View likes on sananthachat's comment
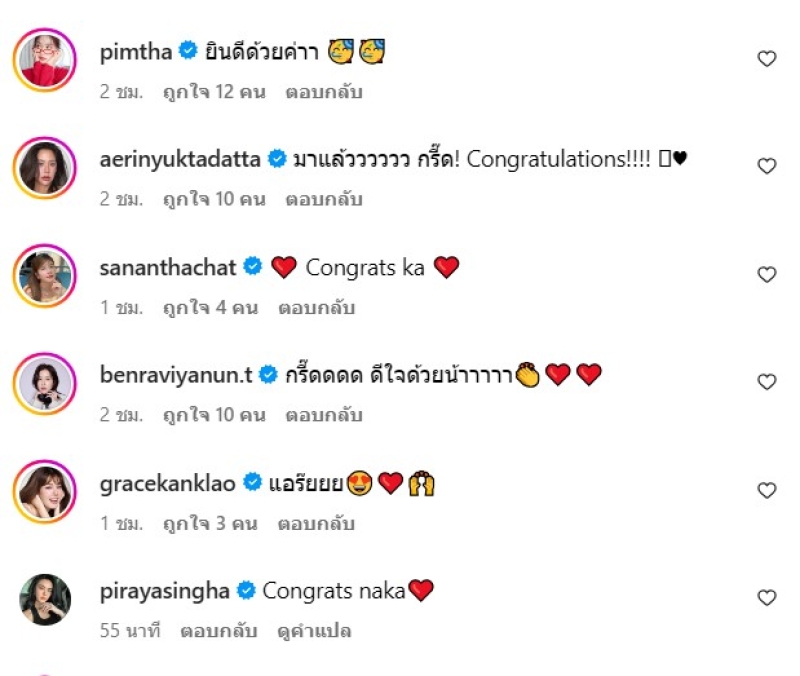Image resolution: width=800 pixels, height=676 pixels. click(x=211, y=308)
